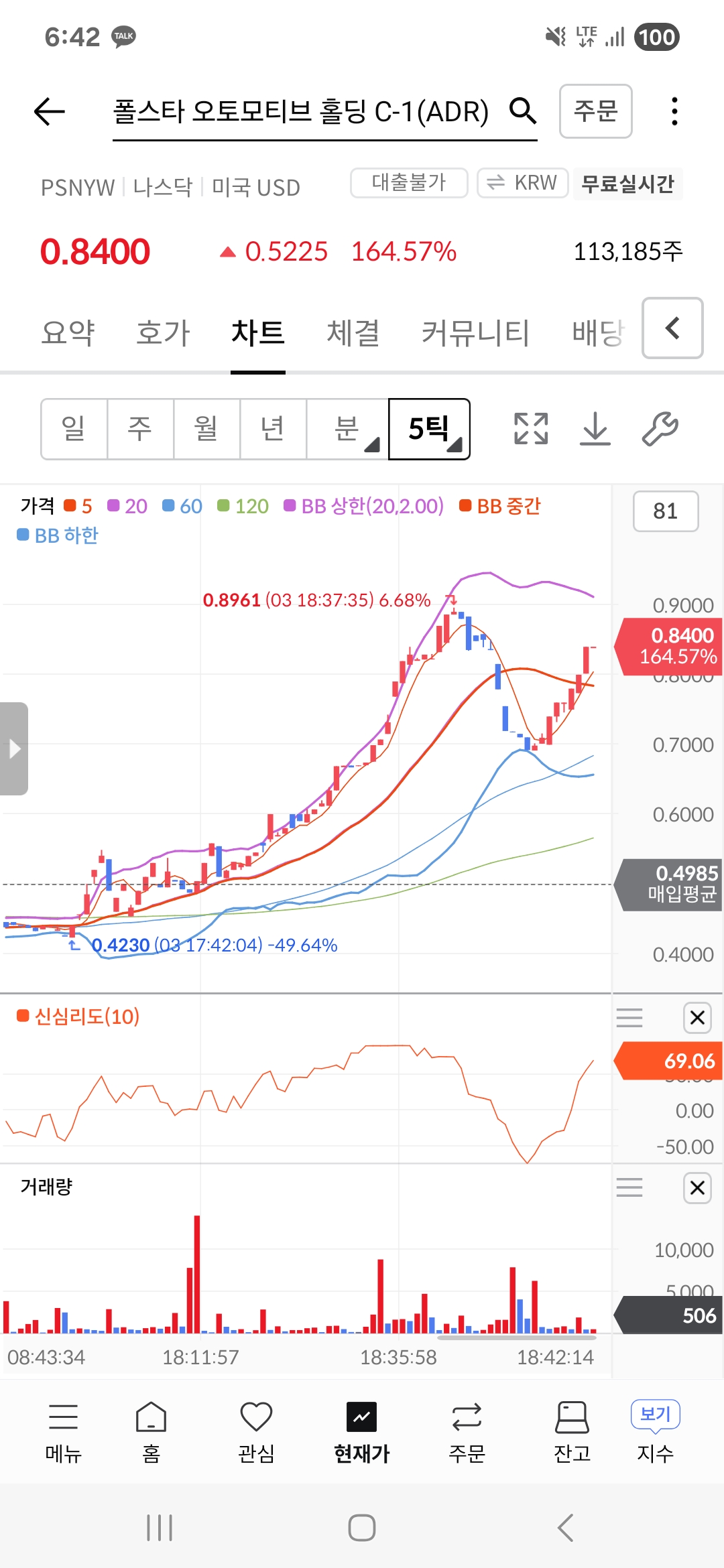724x1568 pixels.
Task: Toggle currency to KRW
Action: click(523, 183)
